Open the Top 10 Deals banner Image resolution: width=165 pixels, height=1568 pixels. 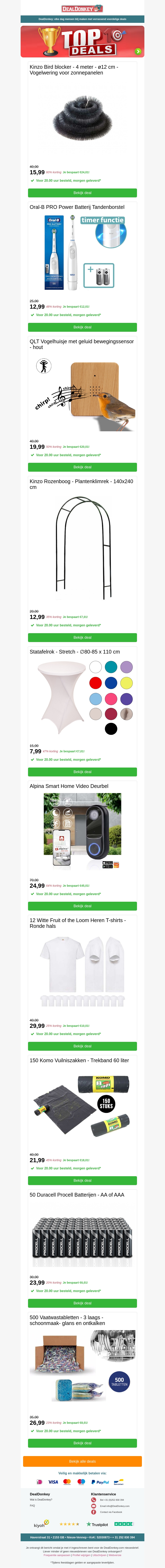pyautogui.click(x=82, y=41)
